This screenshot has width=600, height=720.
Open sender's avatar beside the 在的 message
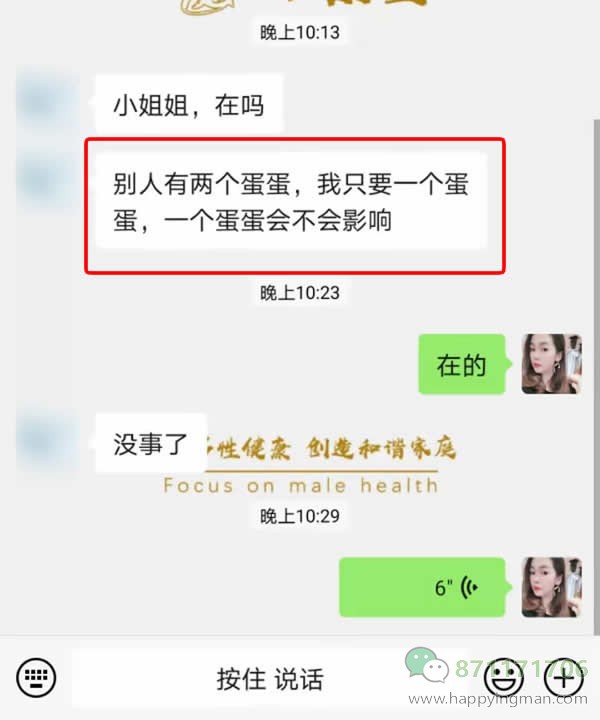click(x=551, y=364)
